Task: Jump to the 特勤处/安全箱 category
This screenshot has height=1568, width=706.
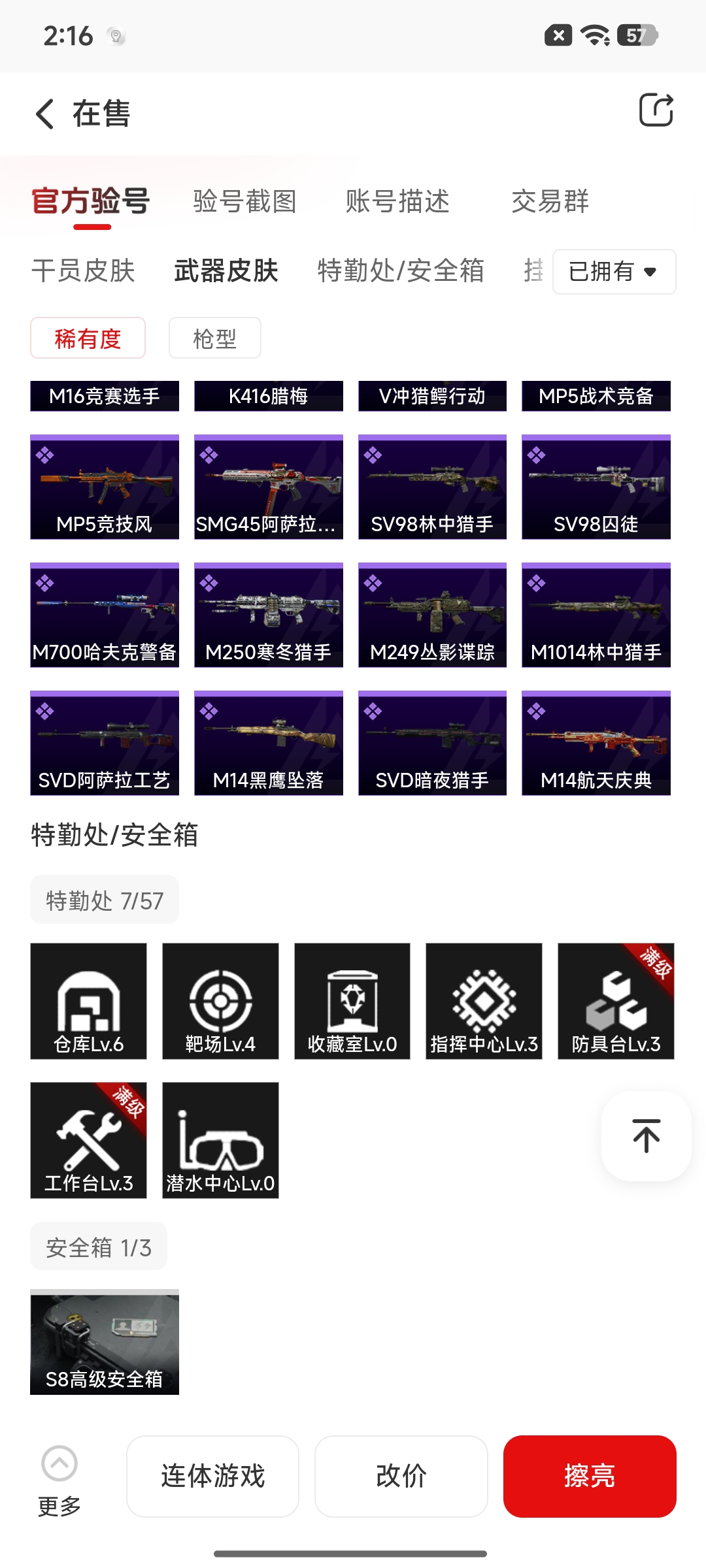Action: click(x=400, y=270)
